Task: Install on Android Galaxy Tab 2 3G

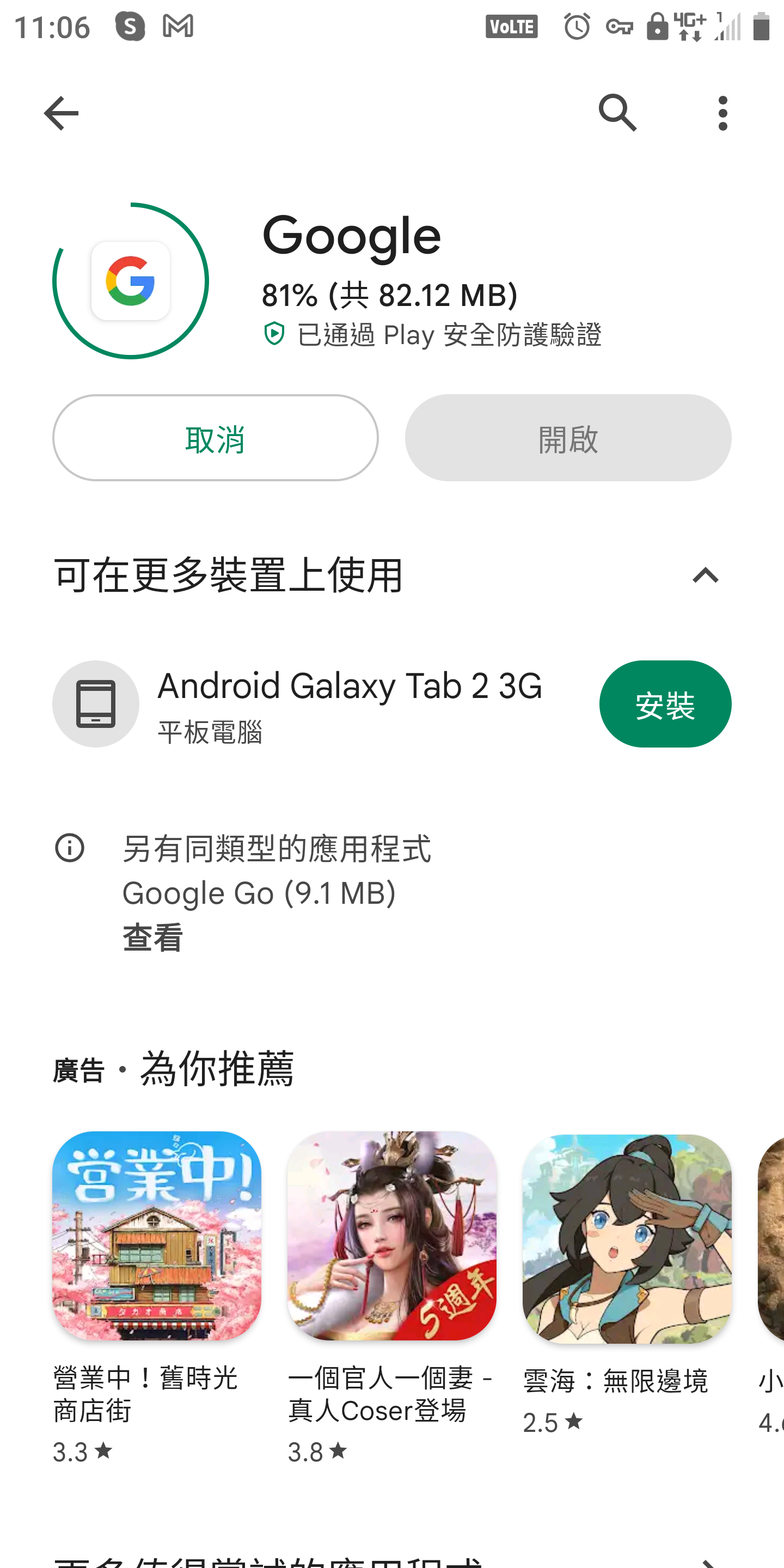Action: tap(665, 705)
